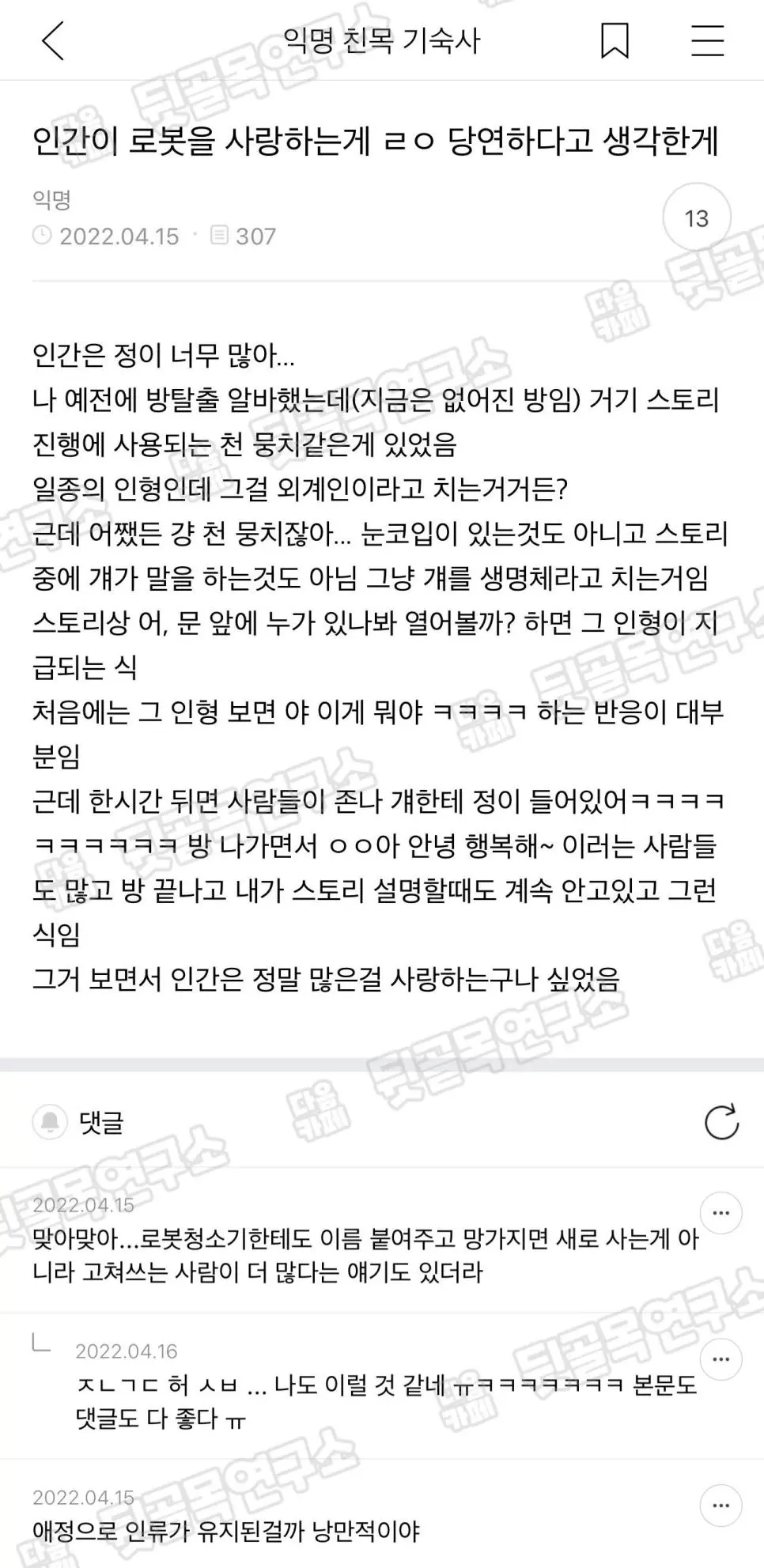Viewport: 764px width, 1568px height.
Task: Refresh the comments list
Action: click(721, 1121)
